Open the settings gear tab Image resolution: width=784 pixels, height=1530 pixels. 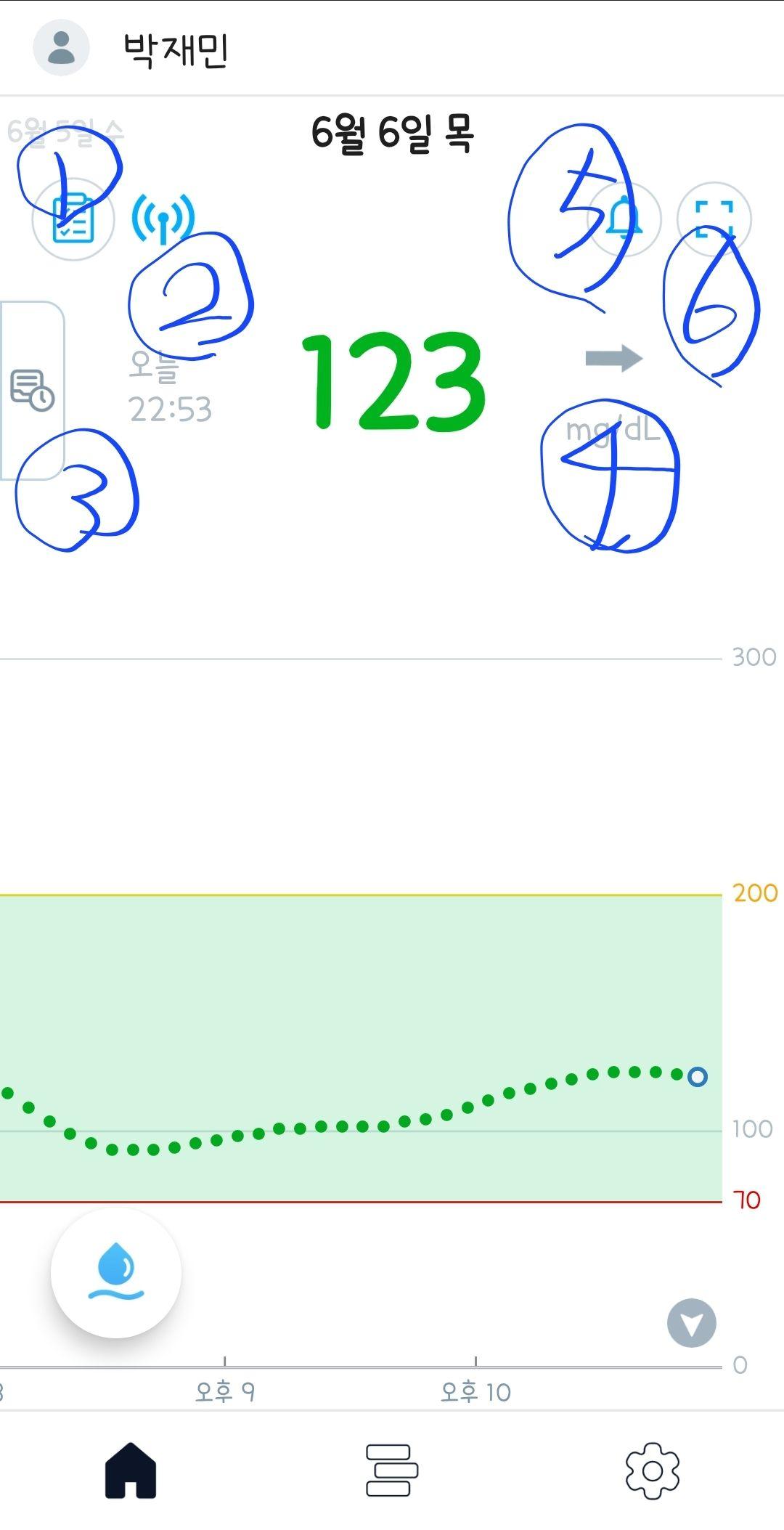click(652, 1470)
